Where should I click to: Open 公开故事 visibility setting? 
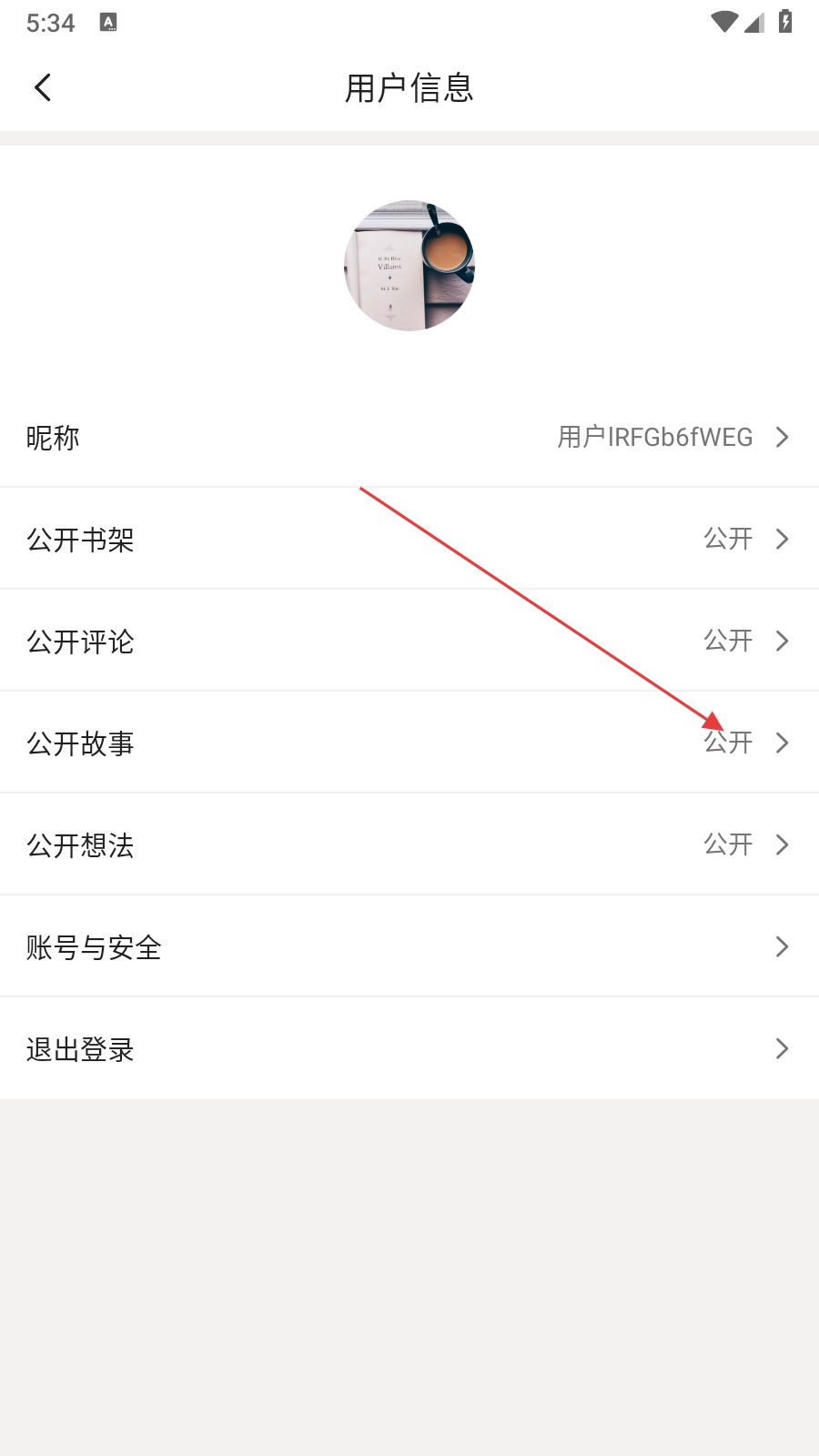click(409, 743)
